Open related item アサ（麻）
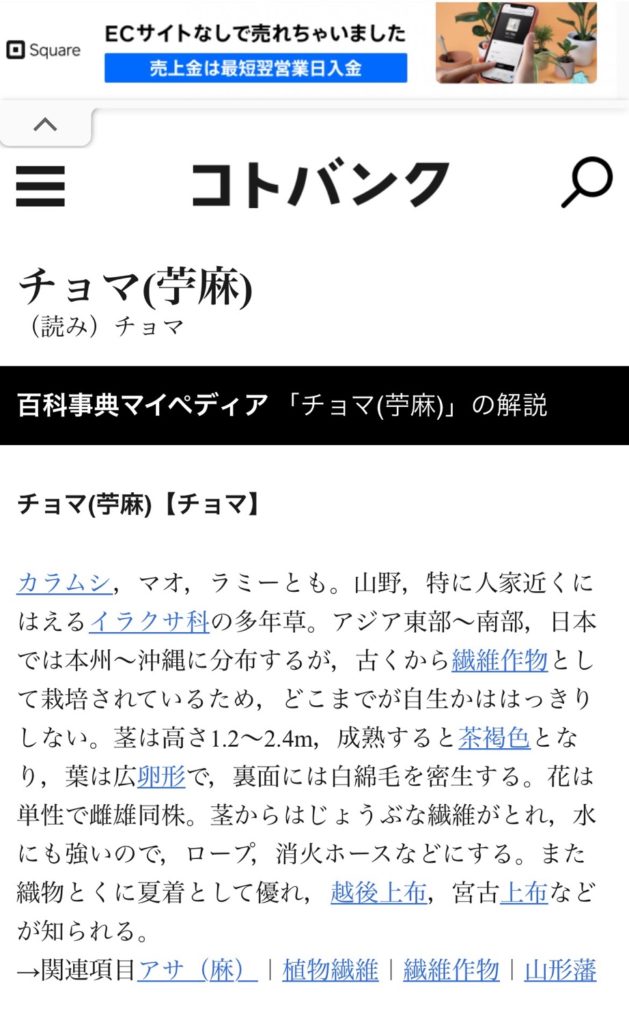Image resolution: width=629 pixels, height=1024 pixels. click(x=197, y=970)
